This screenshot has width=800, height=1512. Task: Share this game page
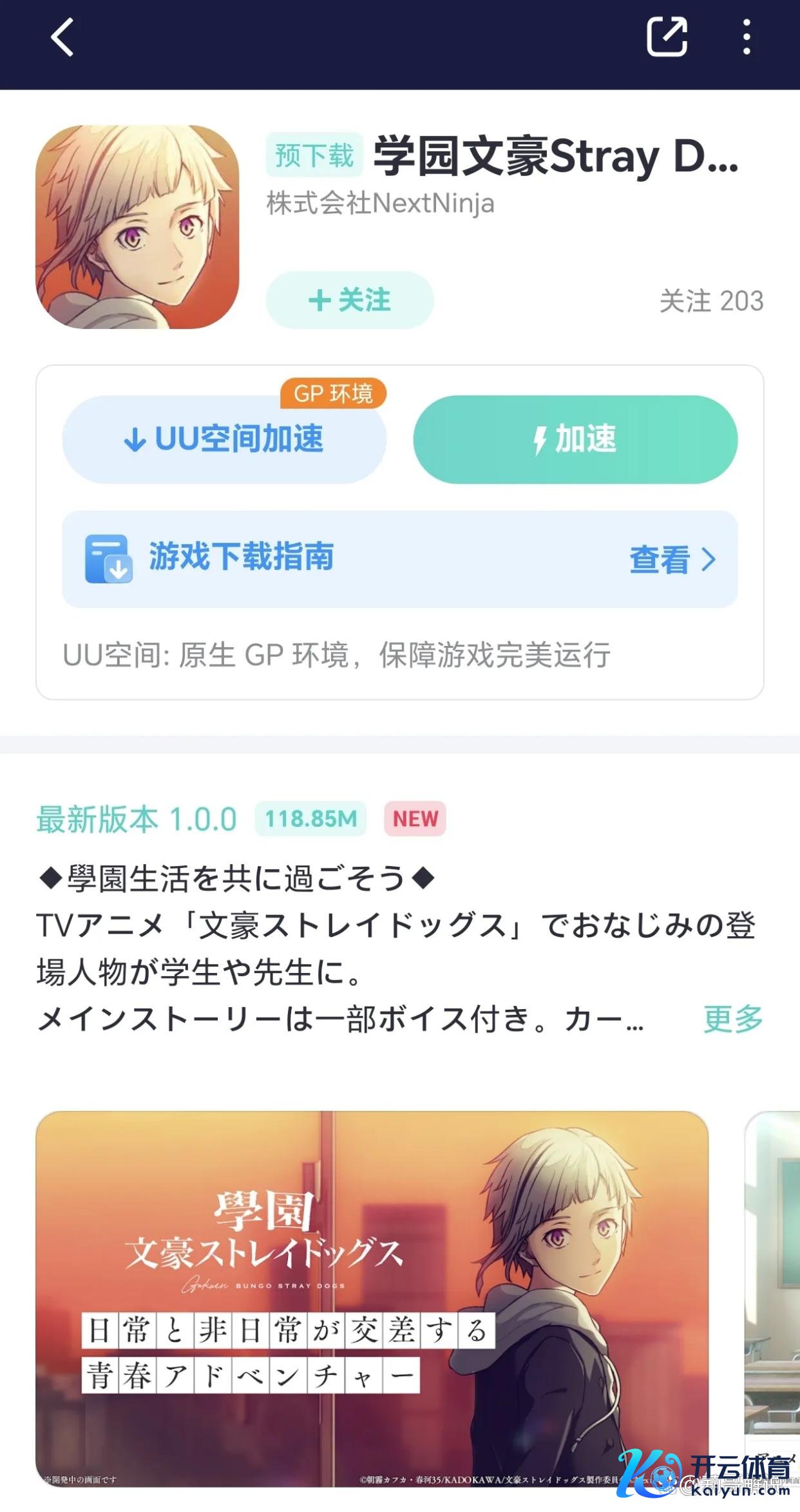point(667,37)
